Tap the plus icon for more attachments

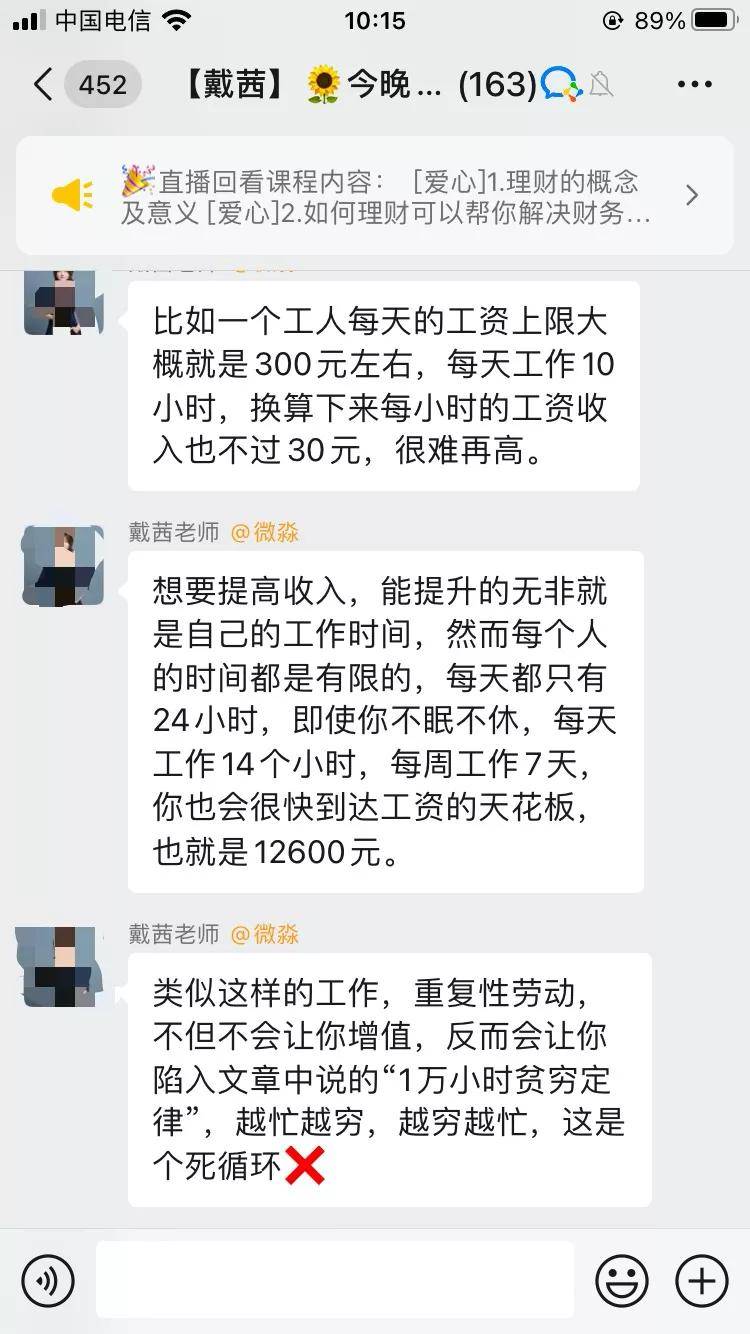(700, 1279)
